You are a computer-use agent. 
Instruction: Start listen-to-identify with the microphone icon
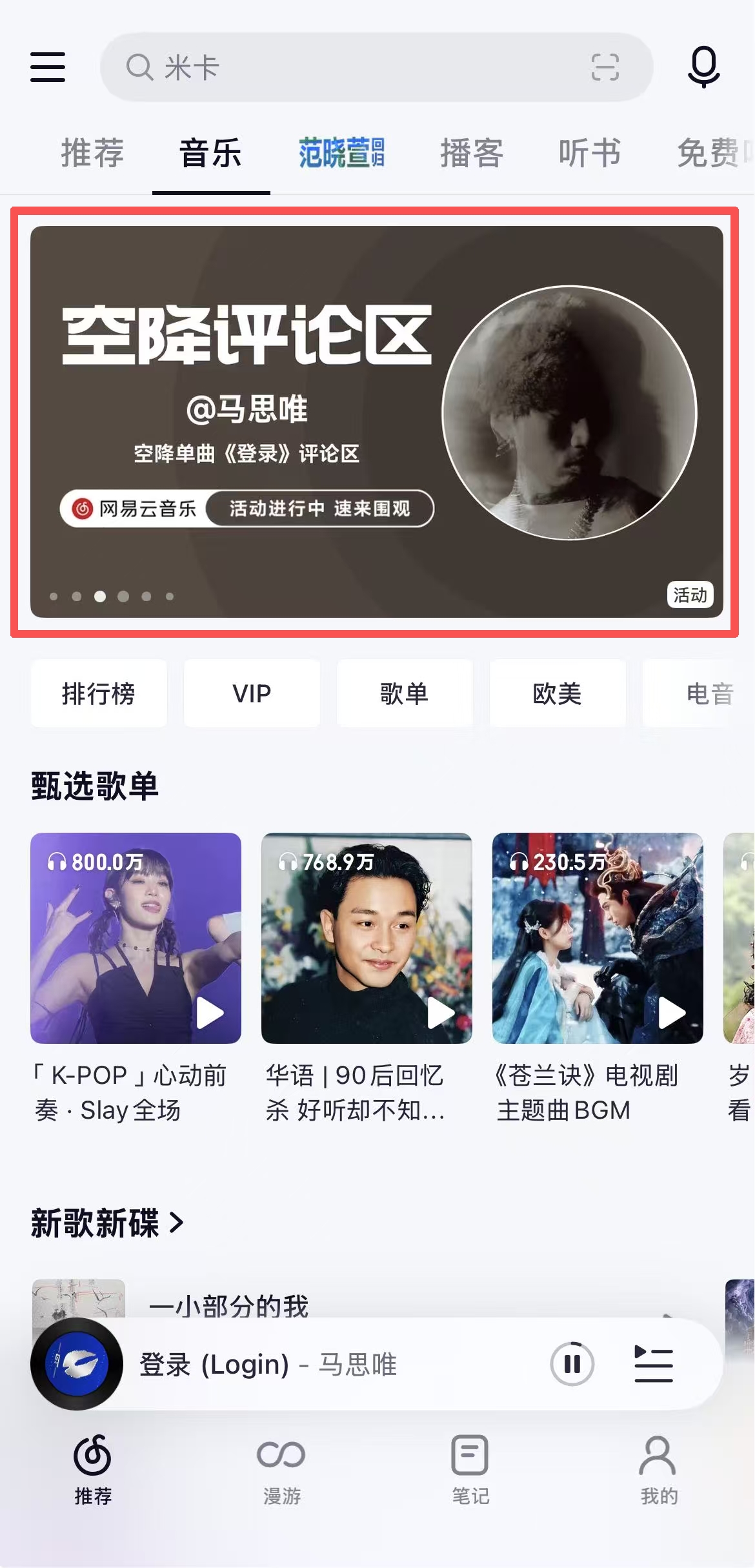(703, 66)
